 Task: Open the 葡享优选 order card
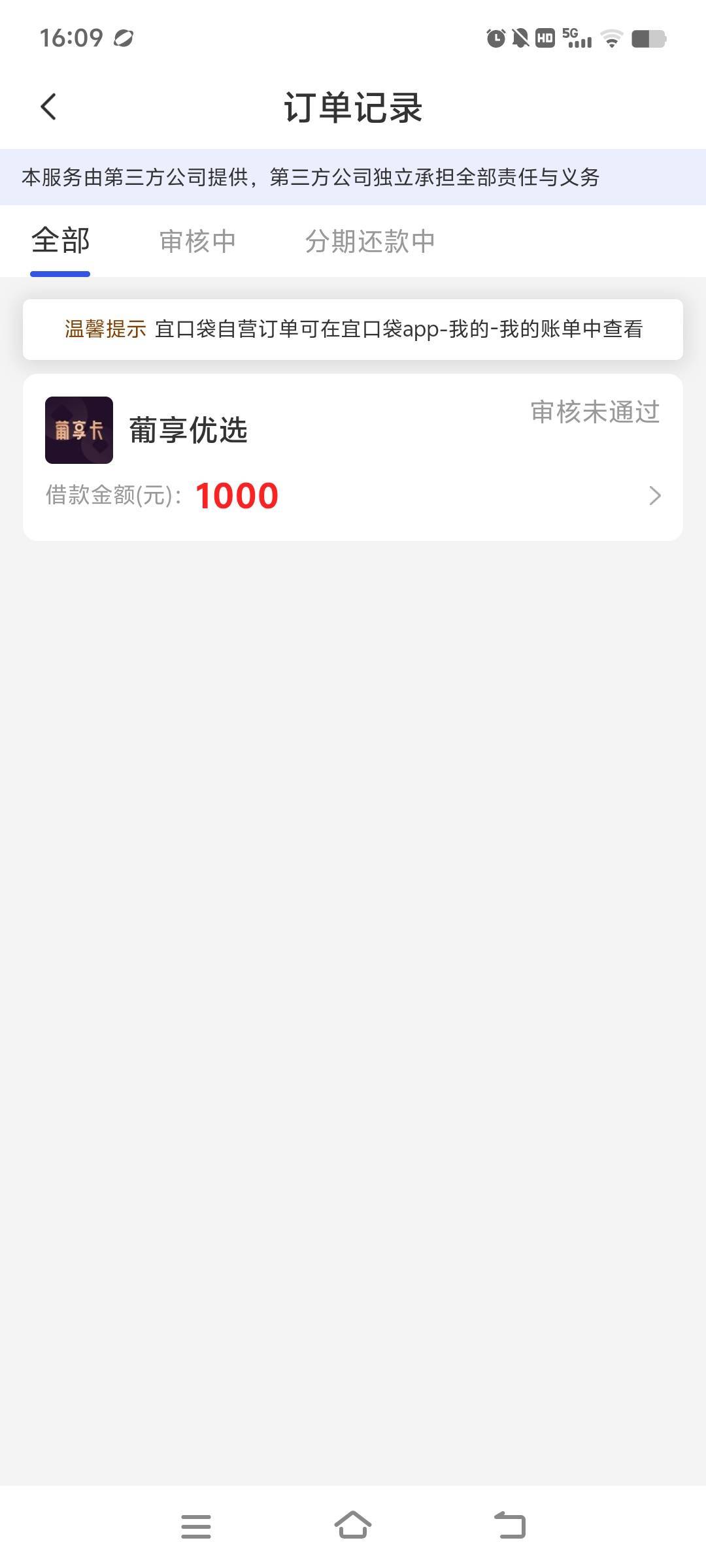(x=353, y=457)
